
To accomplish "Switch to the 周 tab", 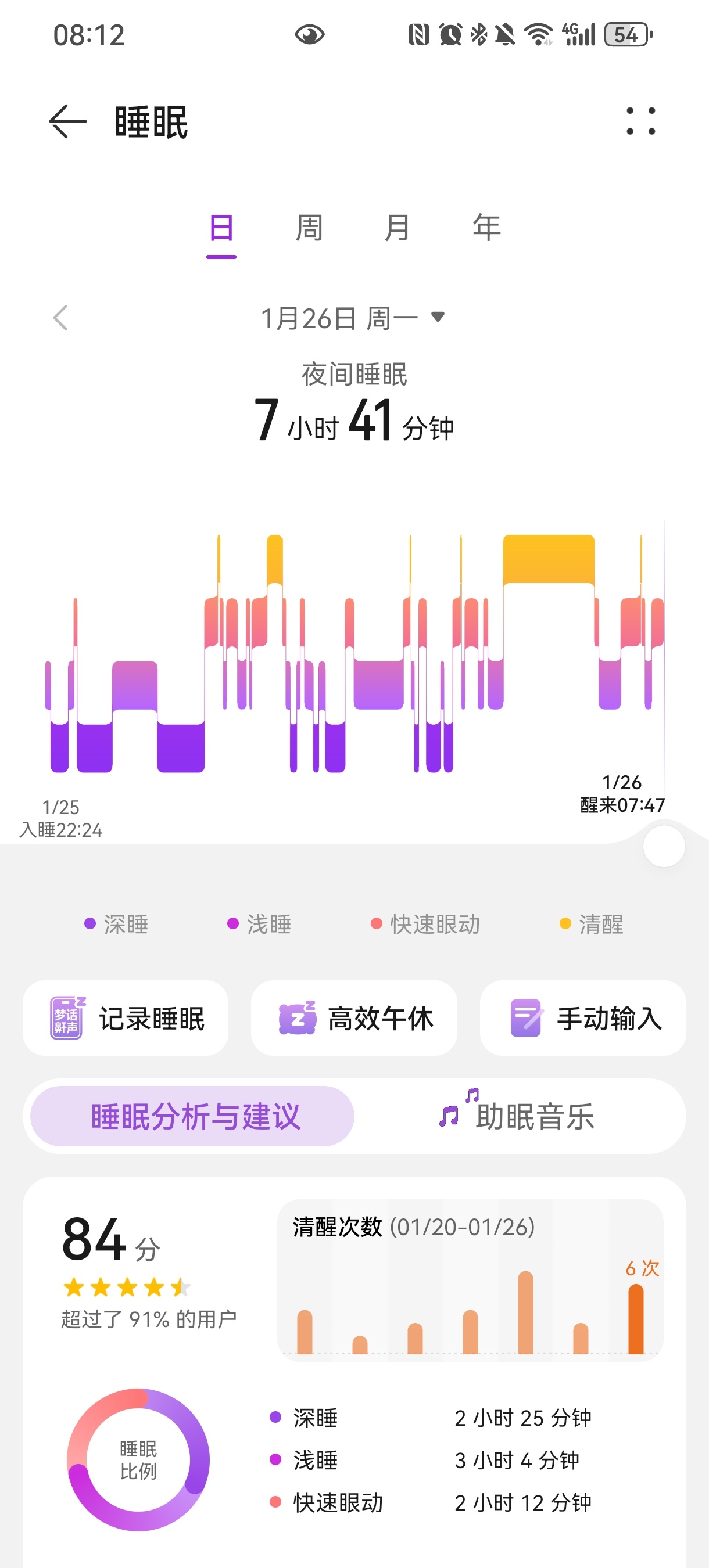I will tap(309, 229).
